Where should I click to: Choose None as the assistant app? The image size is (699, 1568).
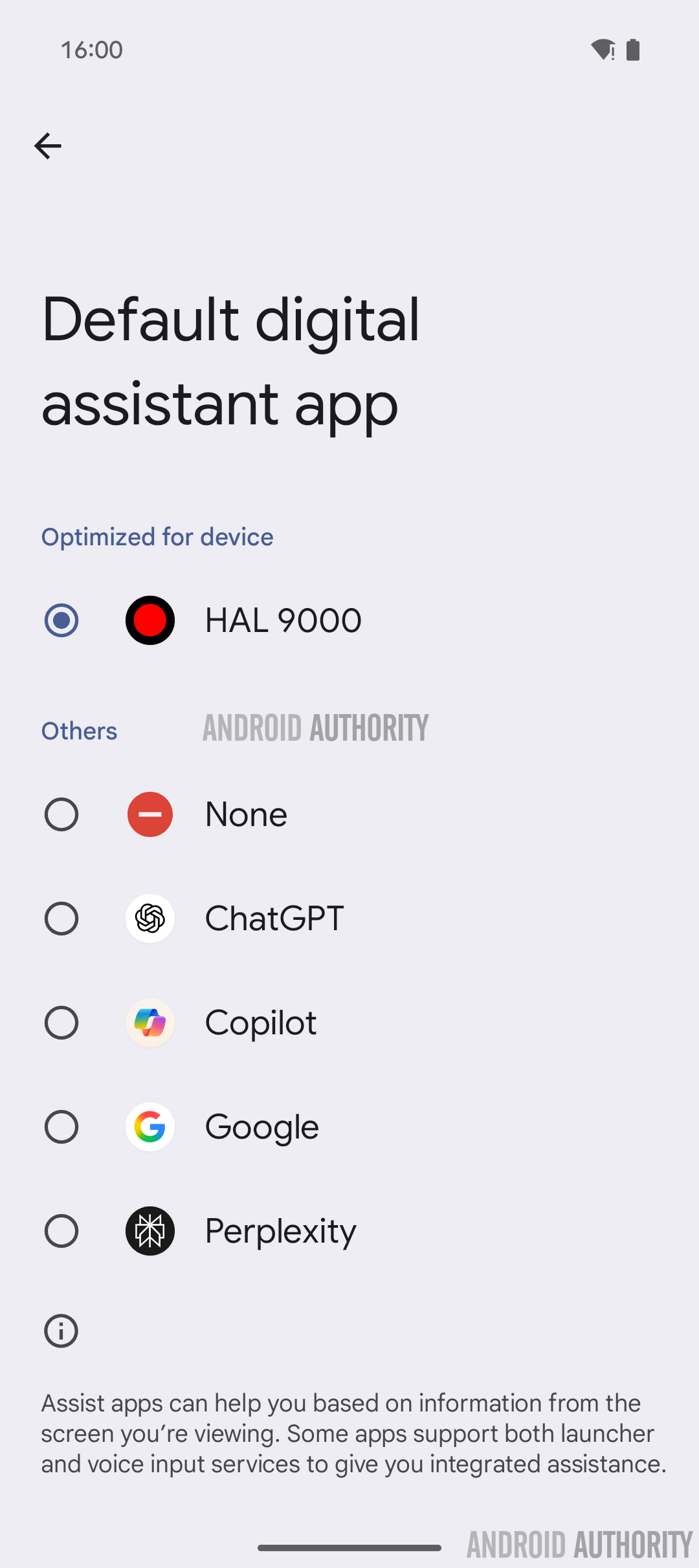(61, 814)
